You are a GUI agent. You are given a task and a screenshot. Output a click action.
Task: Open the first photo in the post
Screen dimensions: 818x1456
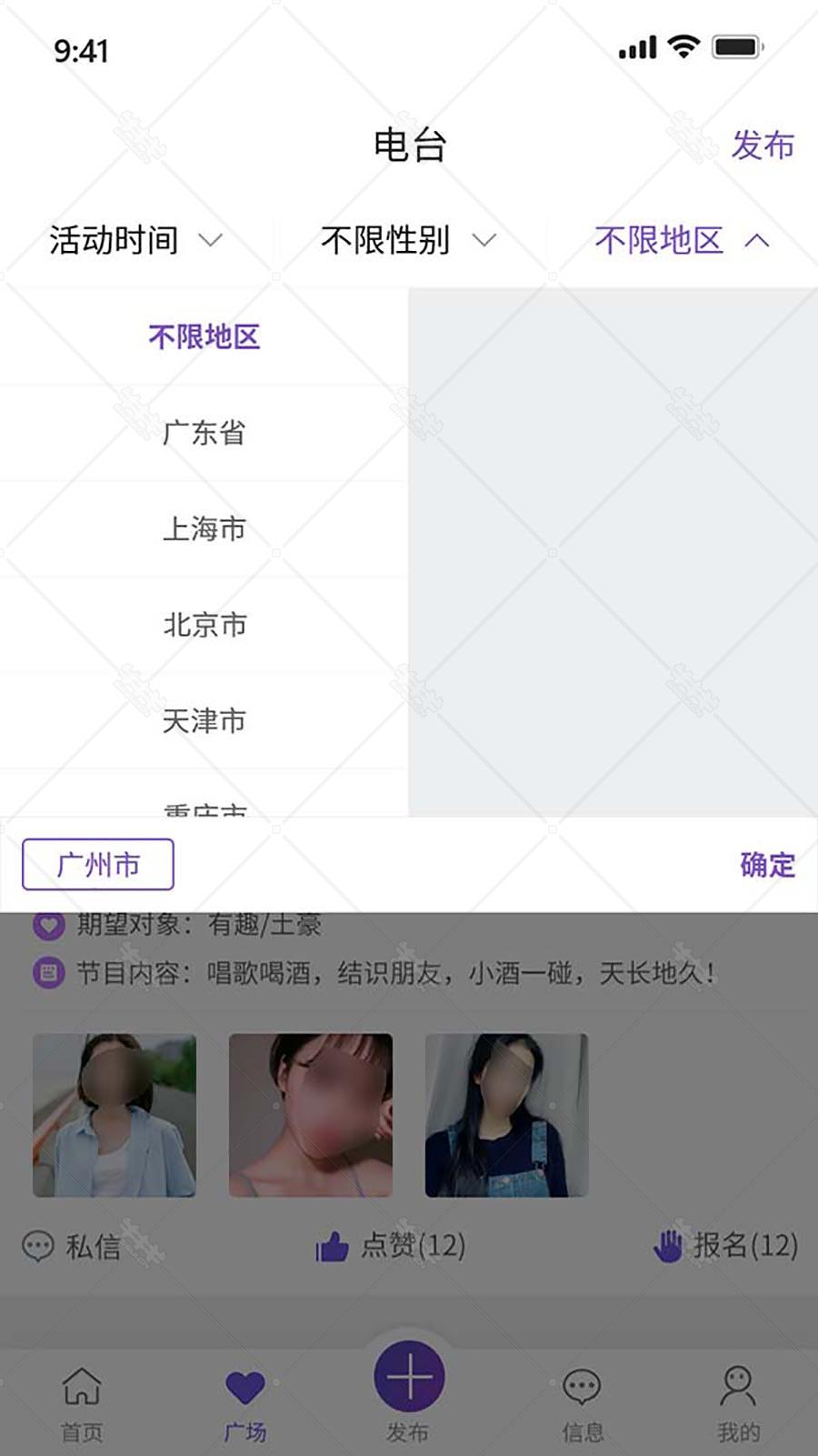tap(115, 1115)
